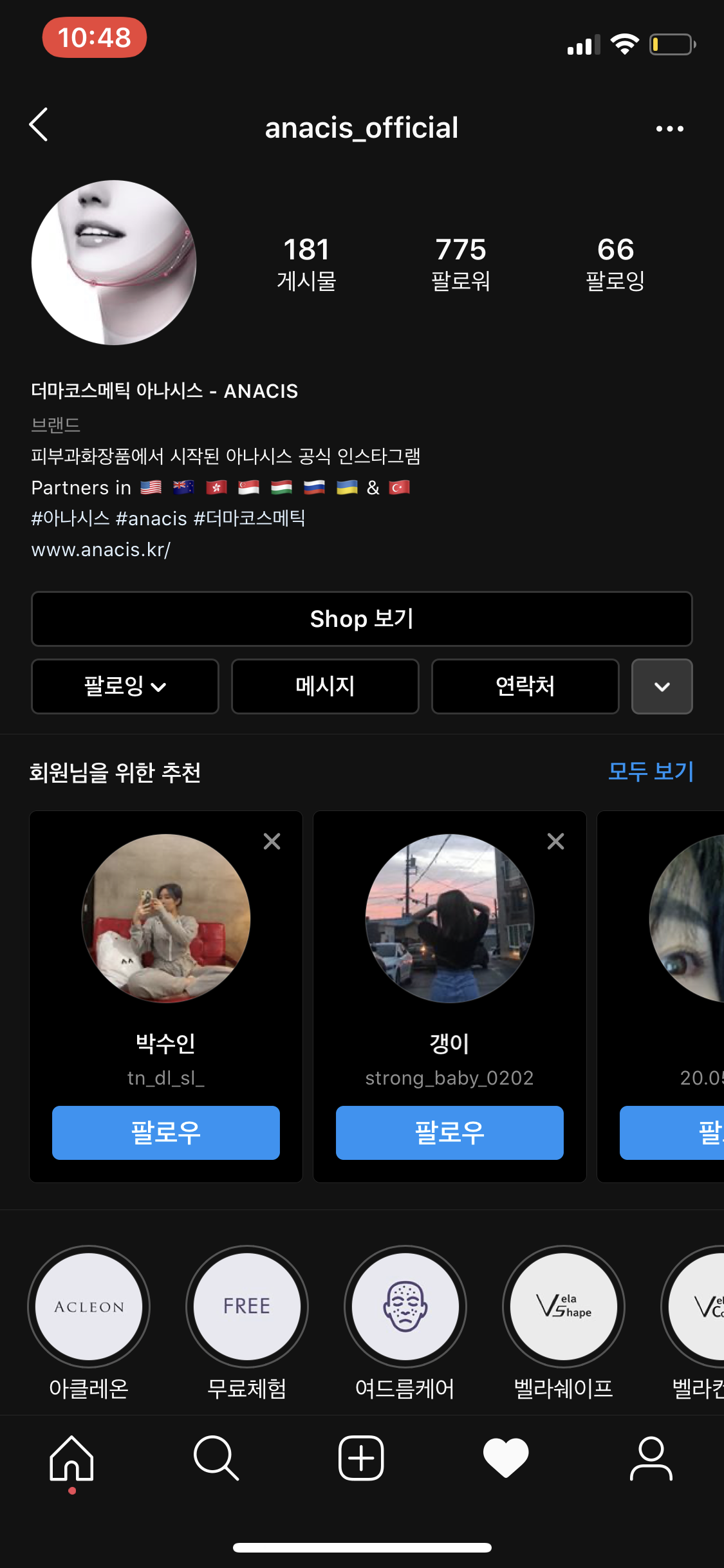Dismiss the 갱이 suggestion card
This screenshot has width=724, height=1568.
[555, 841]
